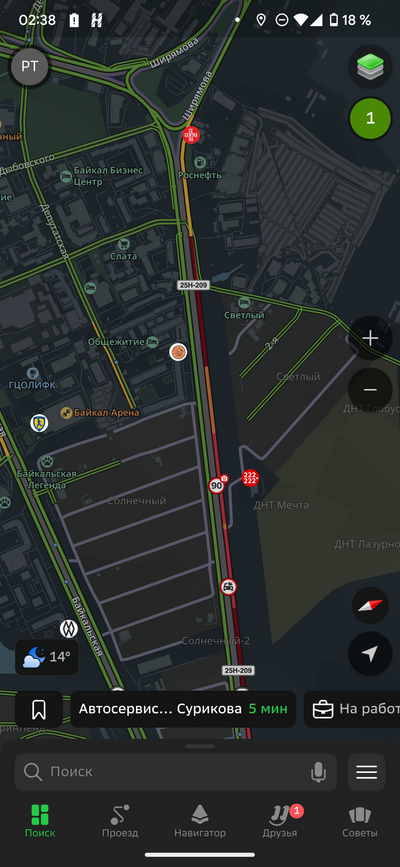Center the map on my location
Screen dimensions: 400x867
click(x=370, y=654)
